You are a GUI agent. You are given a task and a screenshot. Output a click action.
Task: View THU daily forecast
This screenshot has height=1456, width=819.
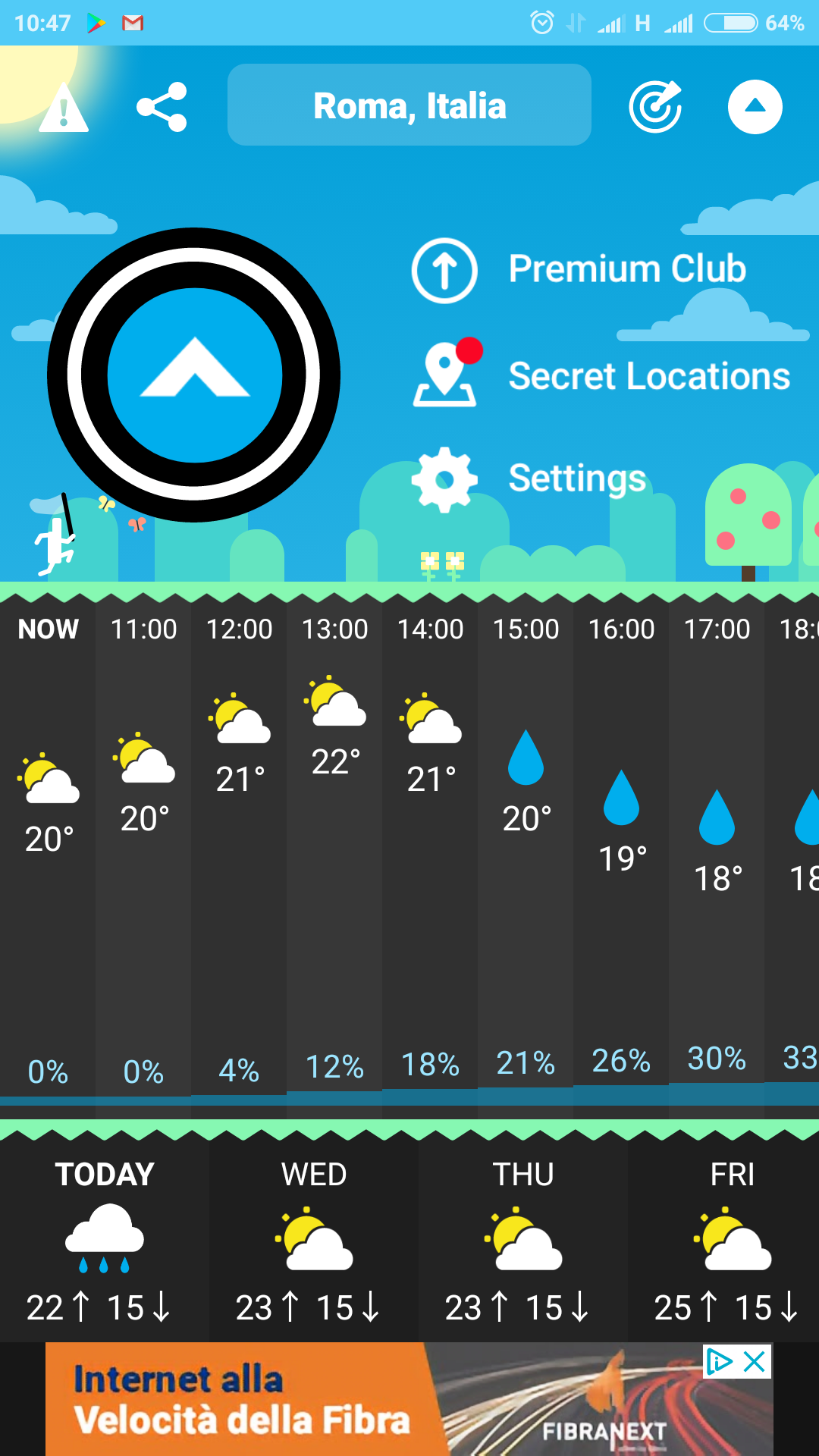coord(523,1241)
